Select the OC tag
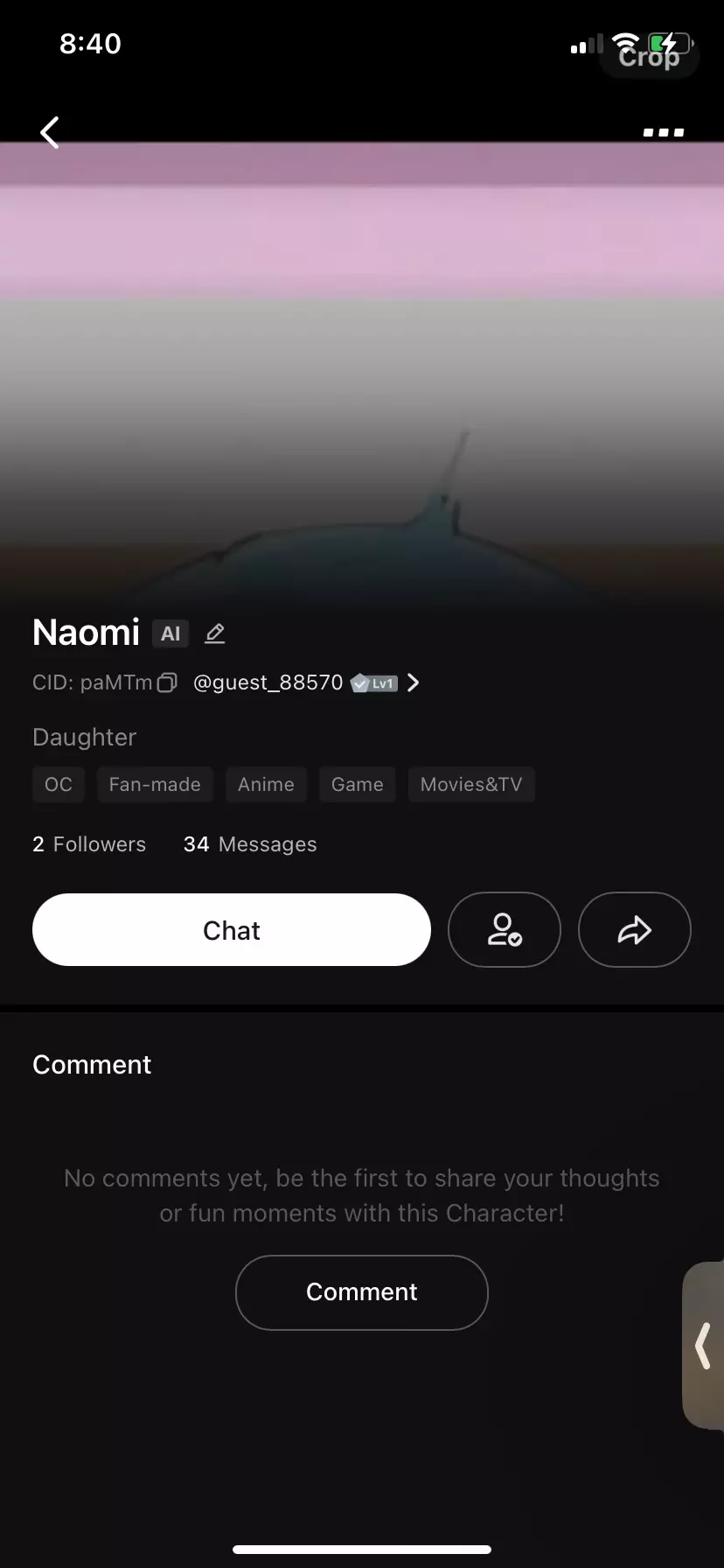This screenshot has width=724, height=1568. pos(59,785)
